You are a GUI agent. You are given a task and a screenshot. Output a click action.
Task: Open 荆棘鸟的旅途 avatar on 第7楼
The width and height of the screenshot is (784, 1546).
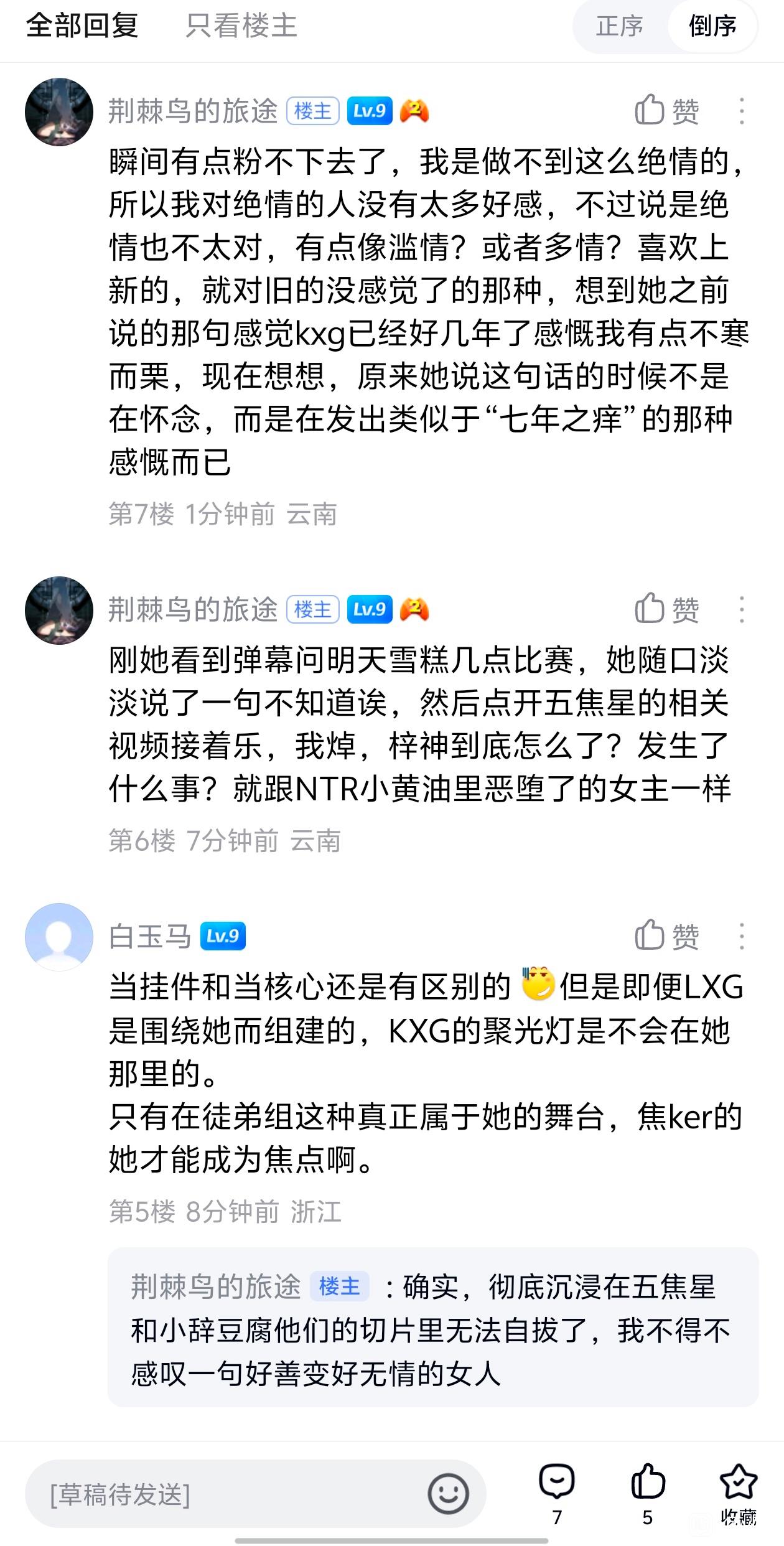point(59,112)
